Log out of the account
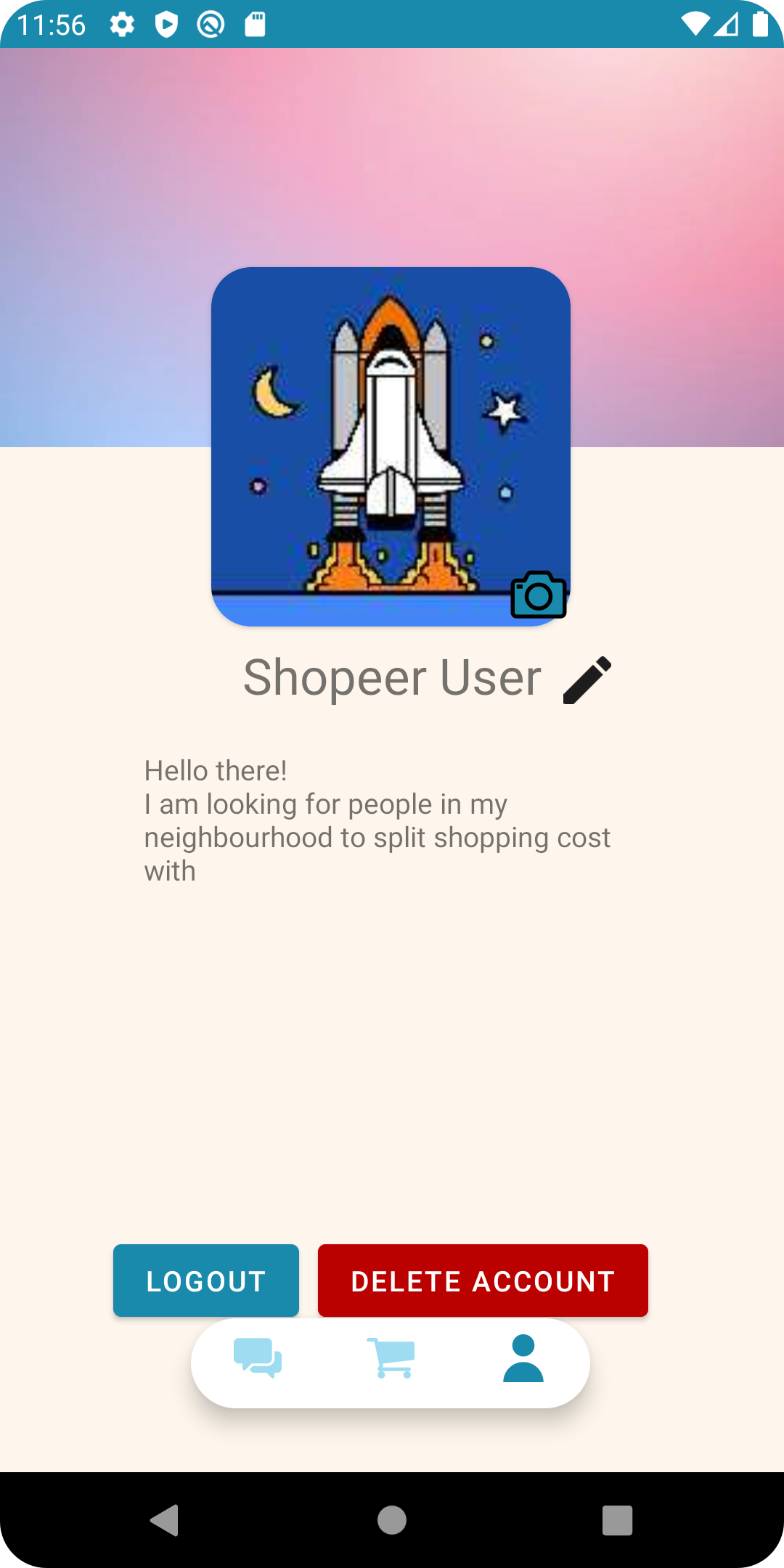 (206, 1281)
